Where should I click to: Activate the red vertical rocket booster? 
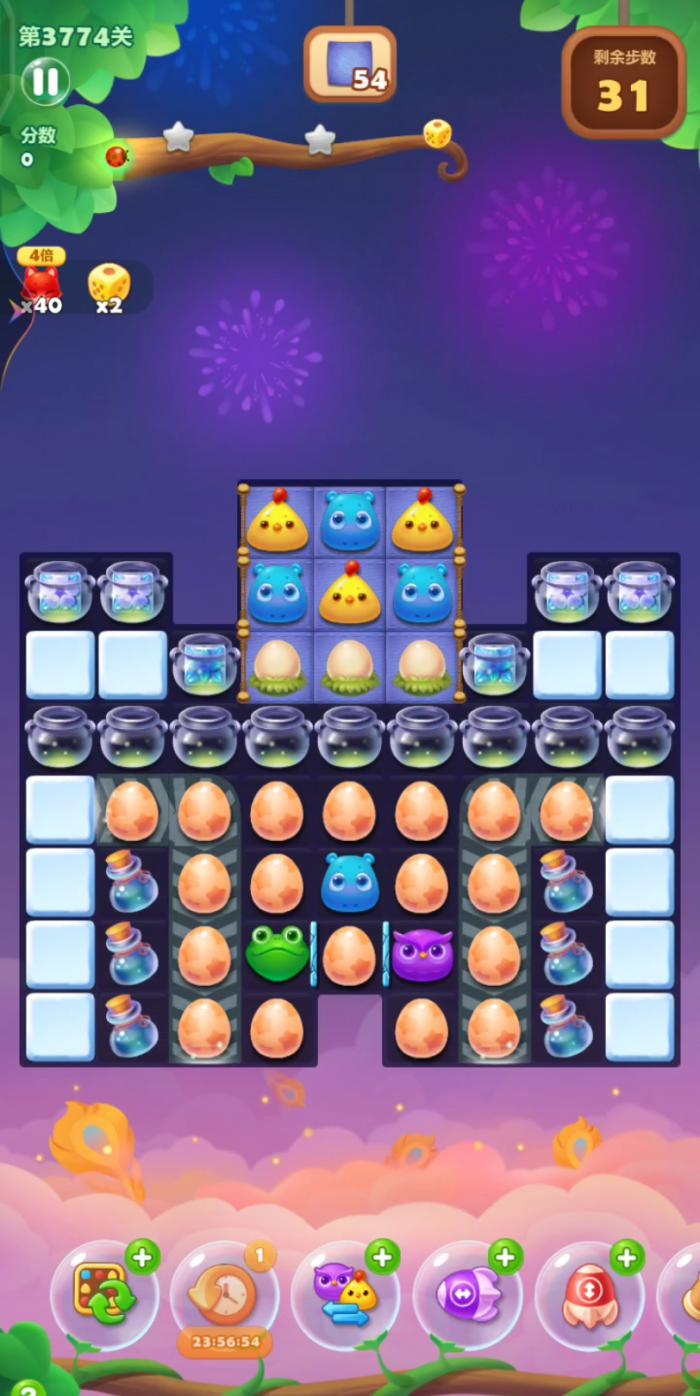589,1294
